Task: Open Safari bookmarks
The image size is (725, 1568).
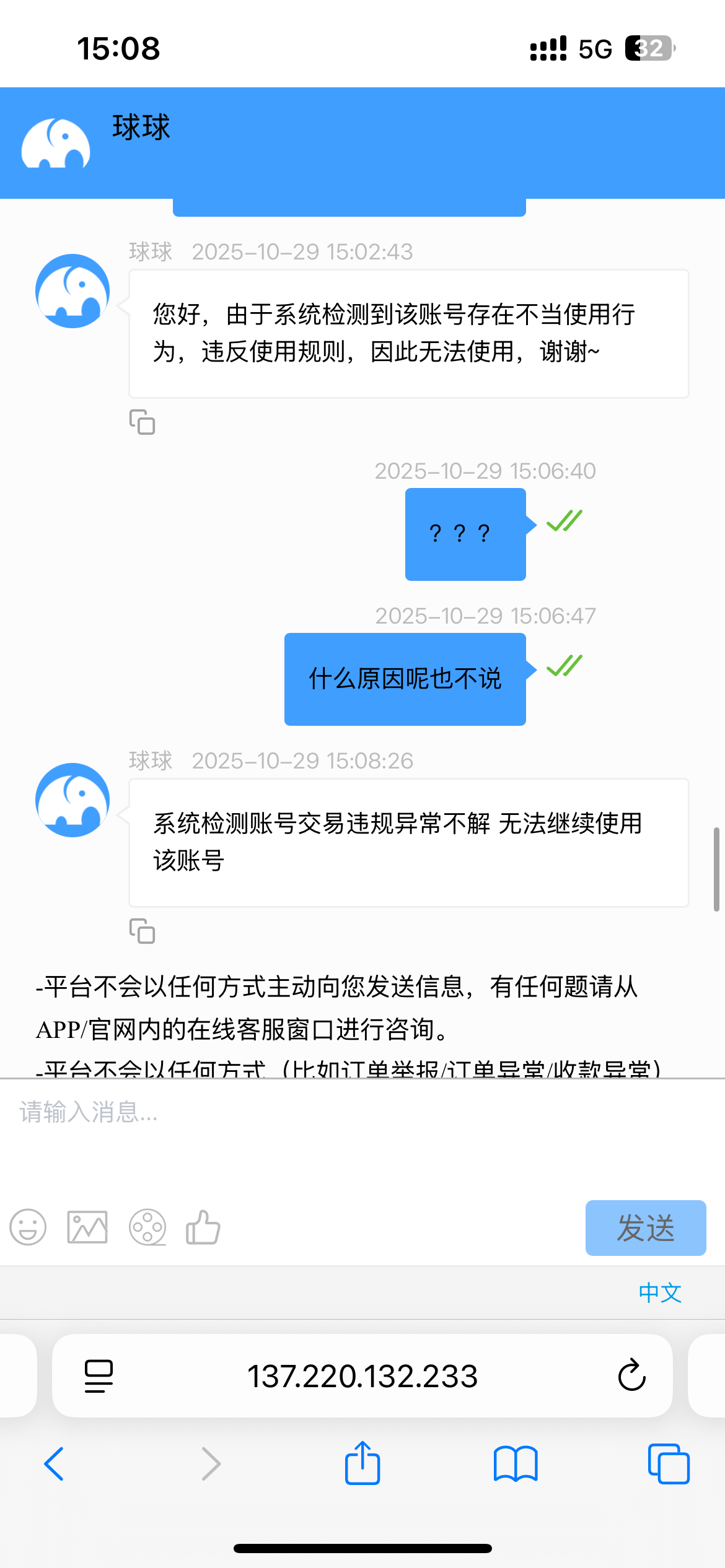Action: (x=516, y=1463)
